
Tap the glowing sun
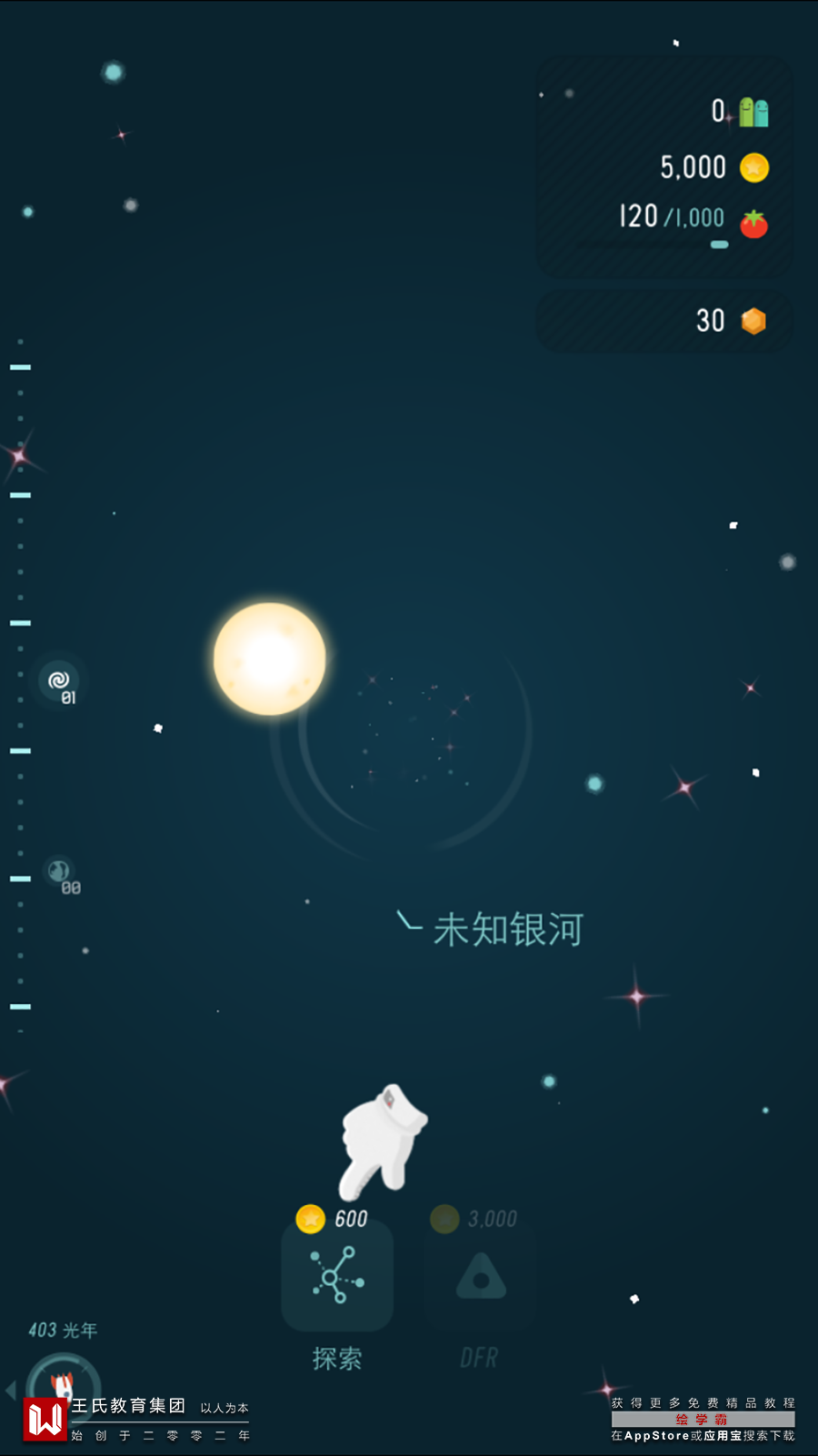270,659
